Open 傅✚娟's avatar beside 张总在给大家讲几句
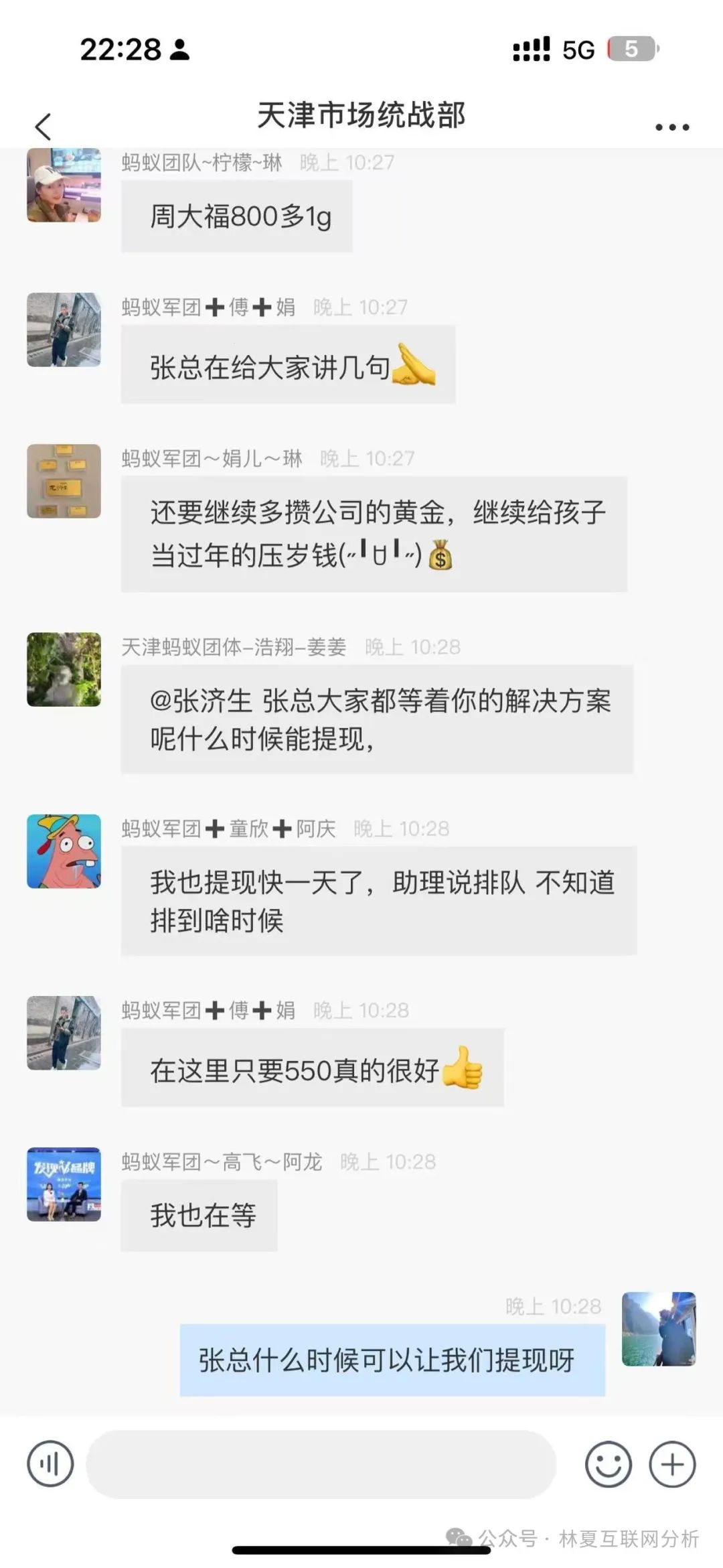723x1568 pixels. coord(64,330)
